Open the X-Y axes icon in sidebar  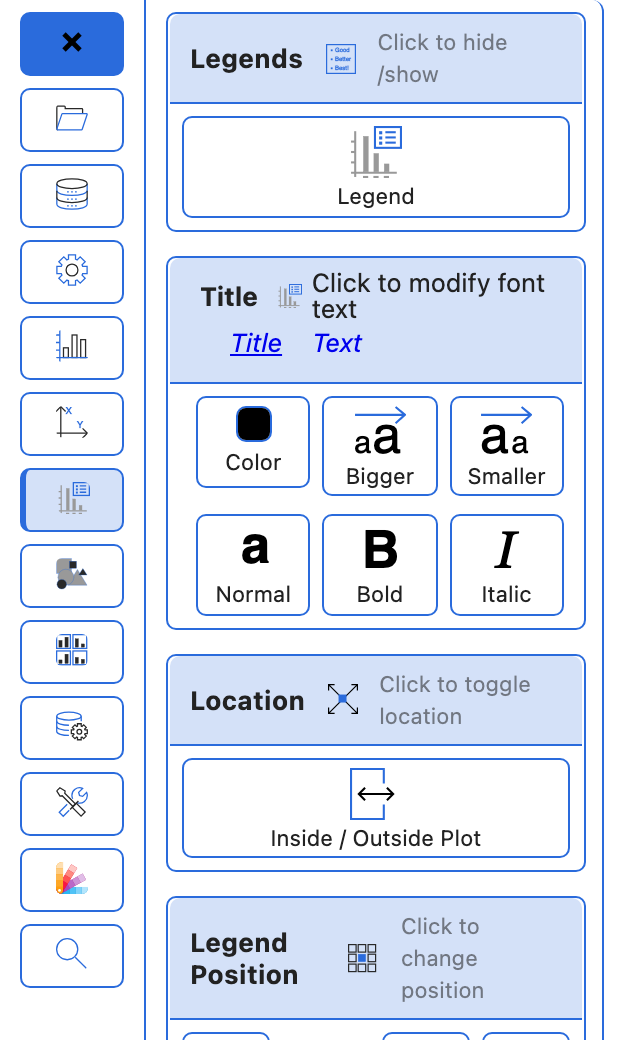click(x=72, y=424)
